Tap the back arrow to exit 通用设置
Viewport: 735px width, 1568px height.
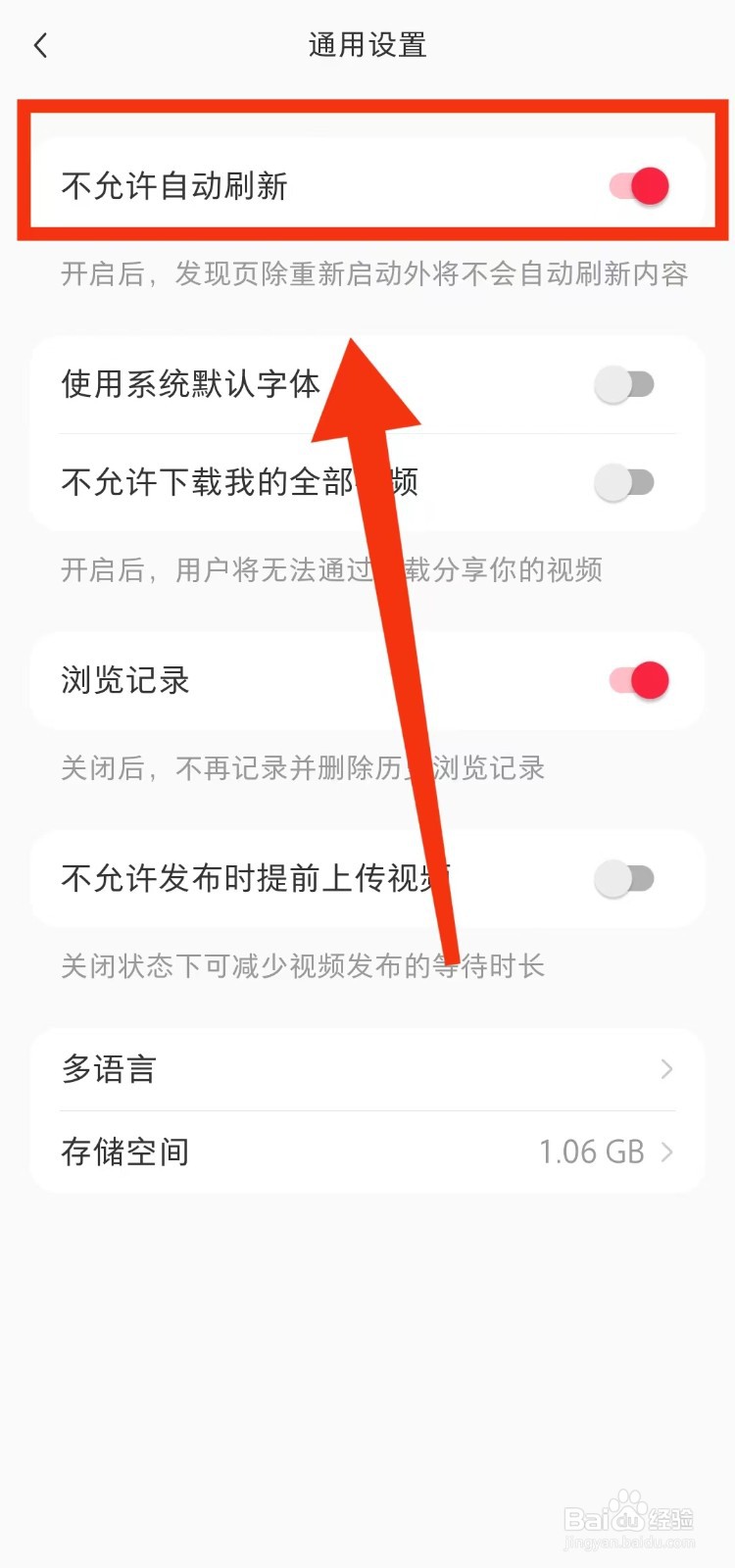(39, 45)
